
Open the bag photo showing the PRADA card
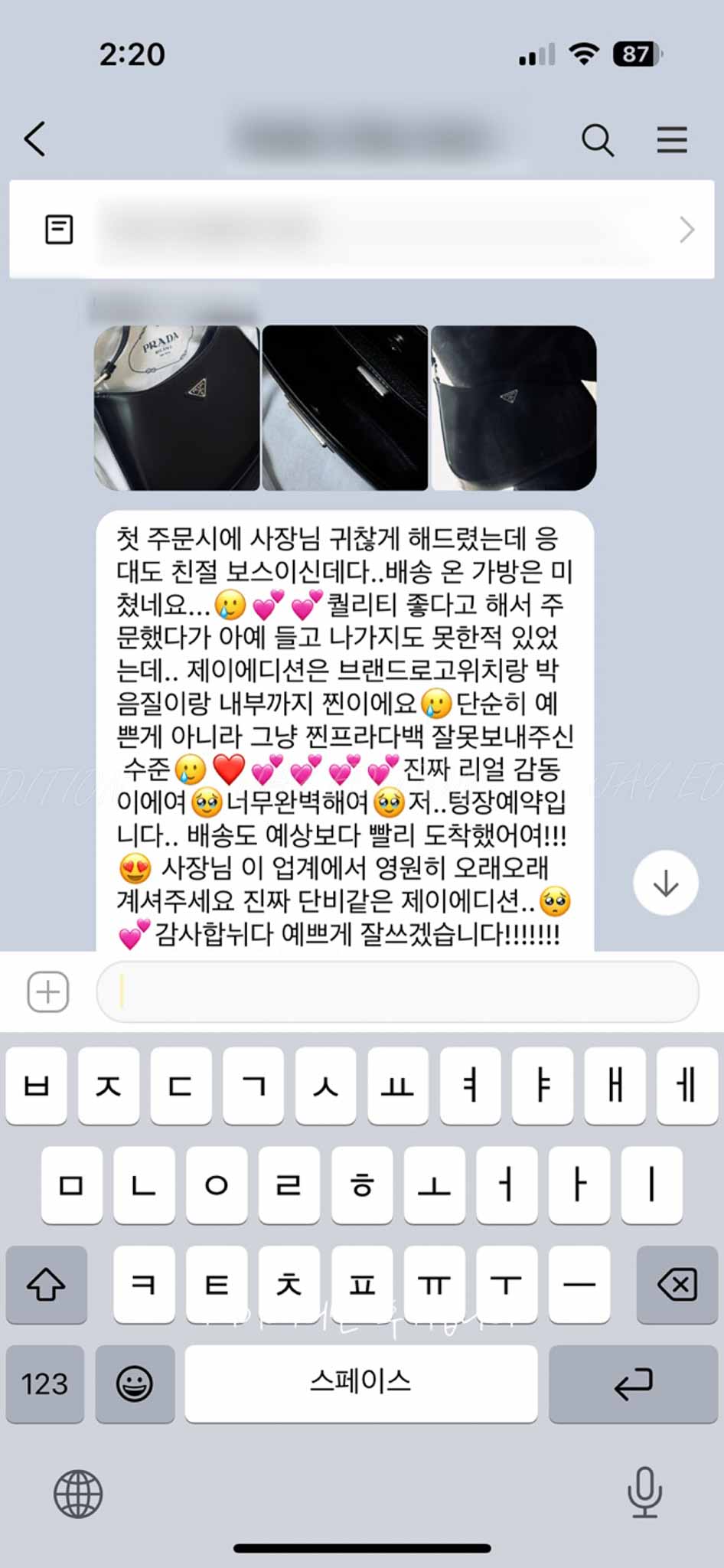pos(177,408)
